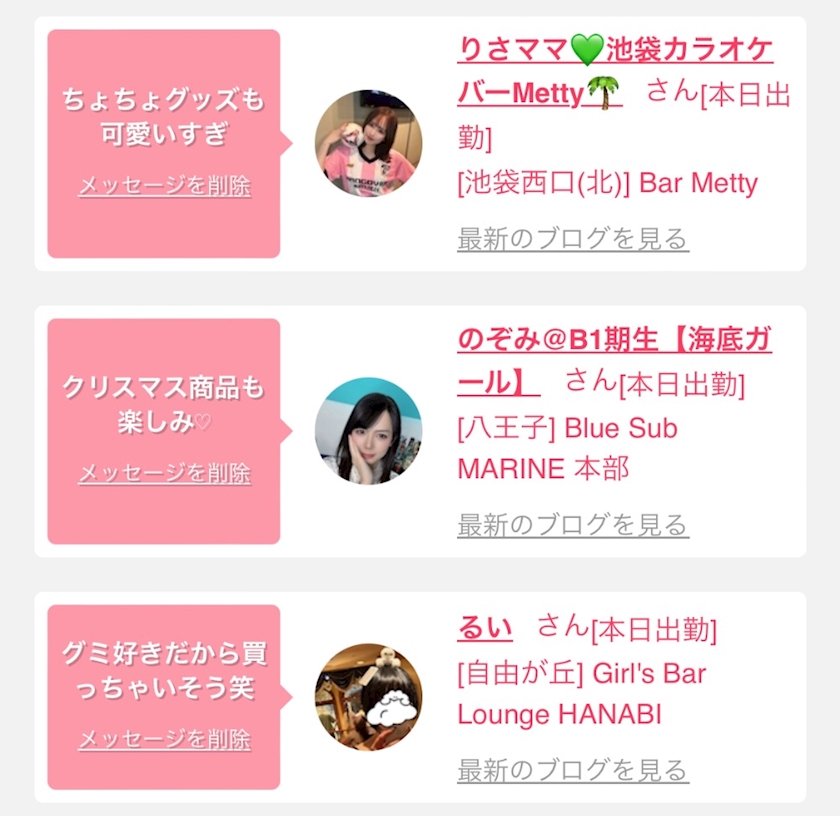Screen dimensions: 840x816
Task: Open りさママ's profile name link
Action: point(615,71)
